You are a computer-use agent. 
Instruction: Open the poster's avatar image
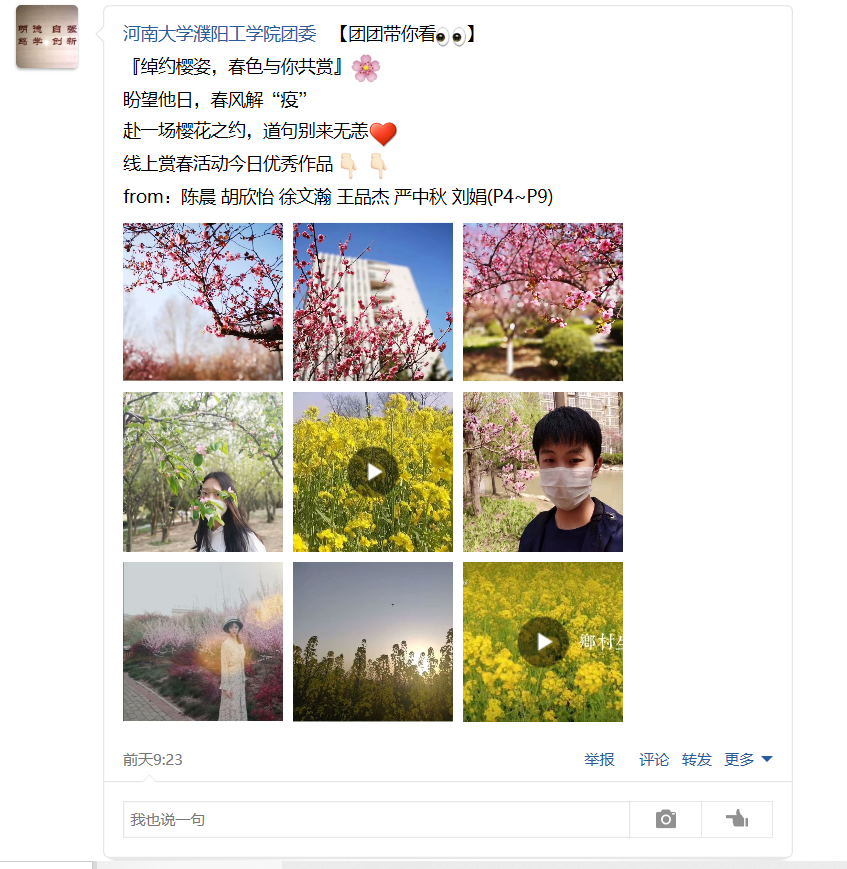47,37
